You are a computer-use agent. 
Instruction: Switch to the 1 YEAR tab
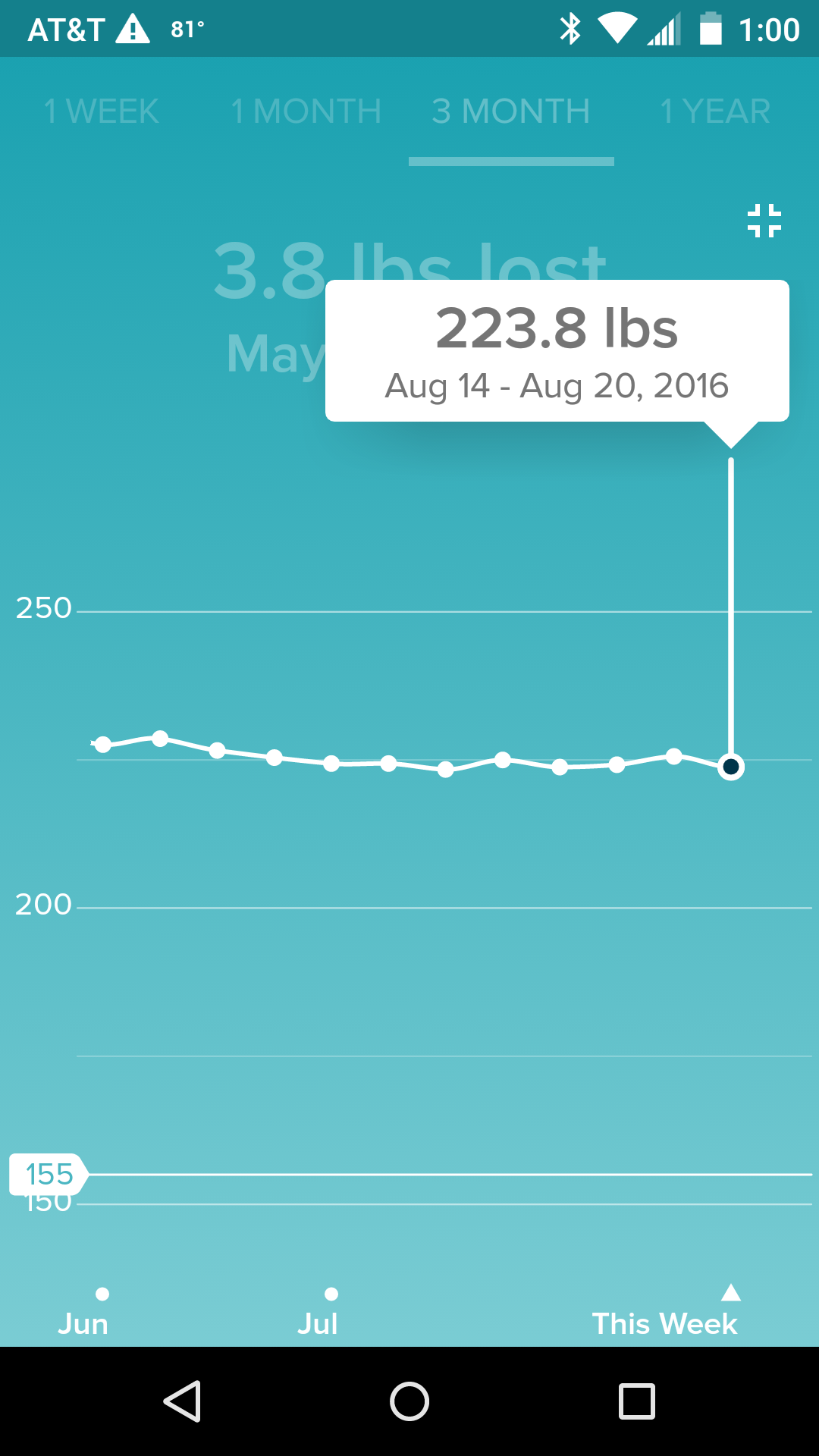[x=715, y=111]
